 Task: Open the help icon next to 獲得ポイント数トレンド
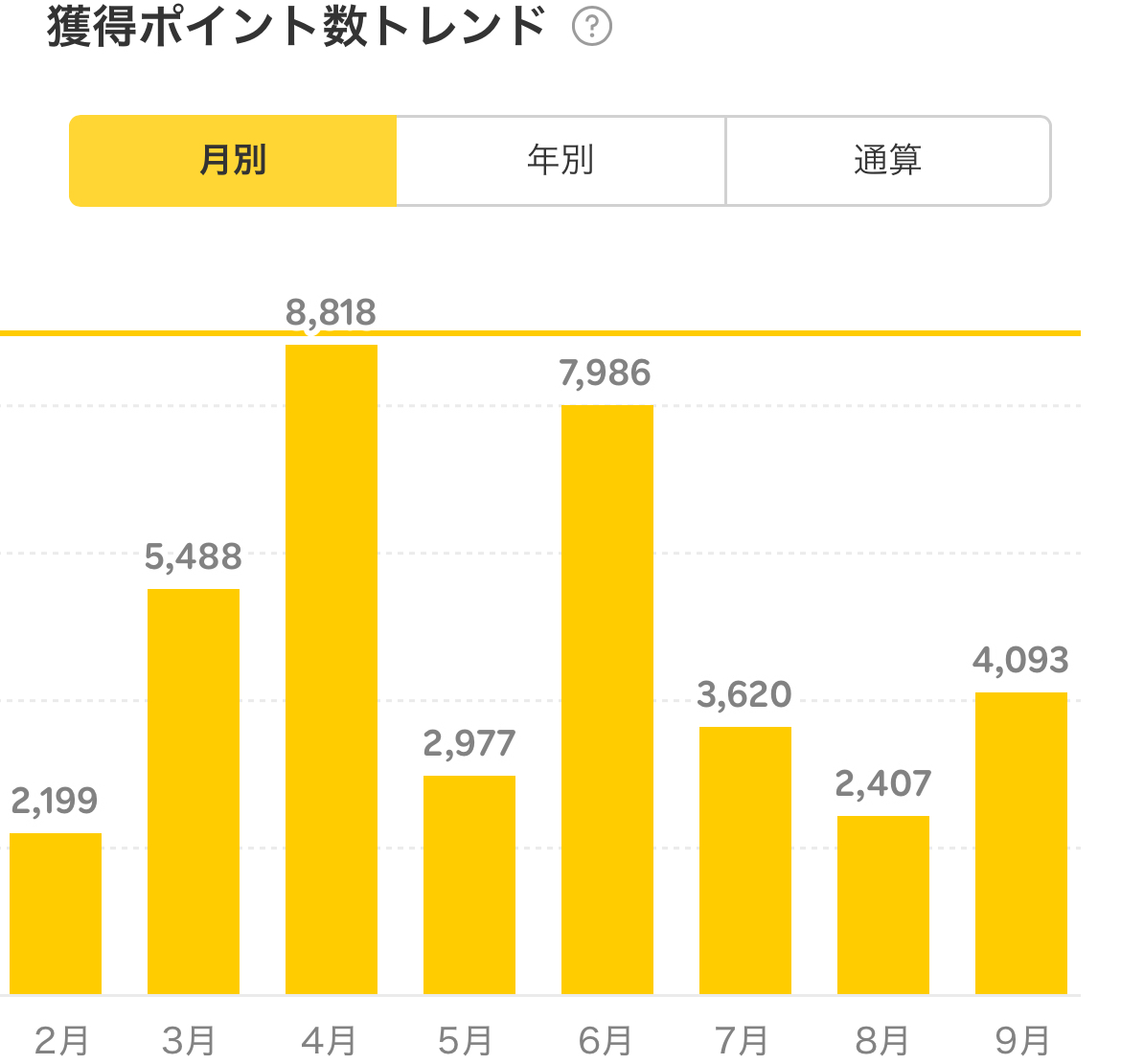(591, 27)
